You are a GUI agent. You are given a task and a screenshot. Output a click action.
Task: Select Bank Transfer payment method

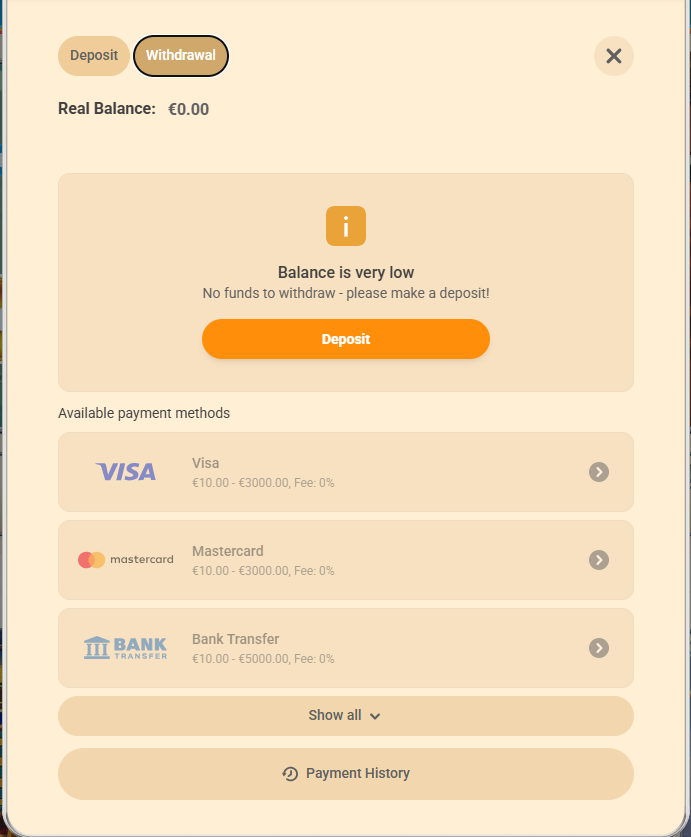(345, 648)
